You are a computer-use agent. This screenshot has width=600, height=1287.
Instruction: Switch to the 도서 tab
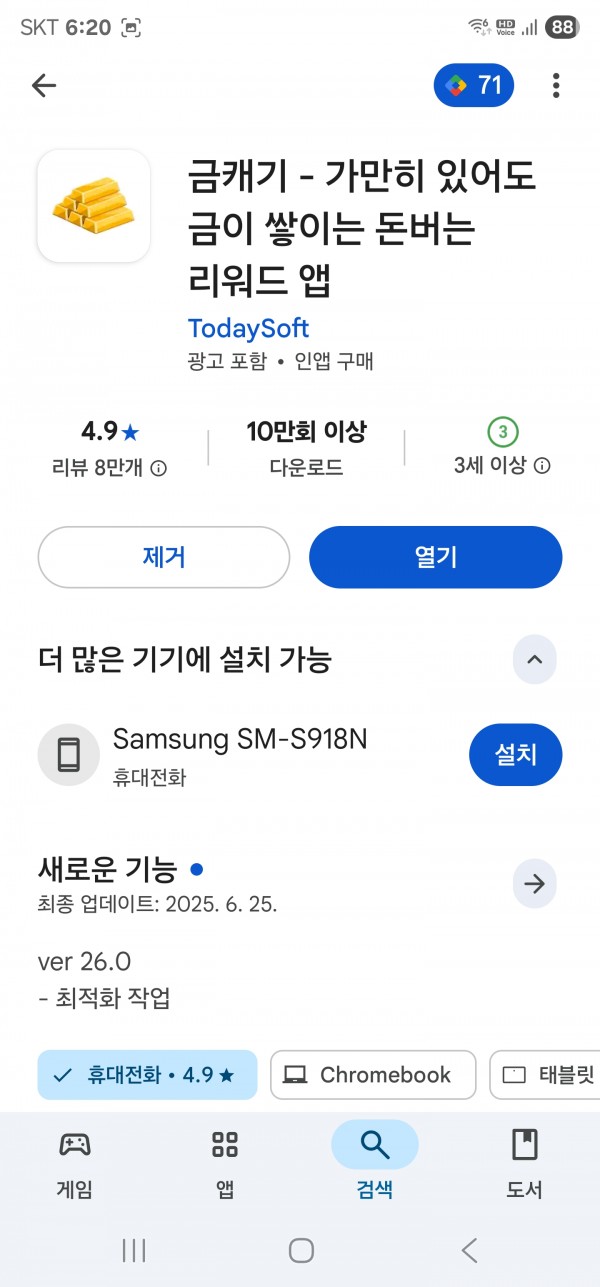click(x=525, y=1161)
